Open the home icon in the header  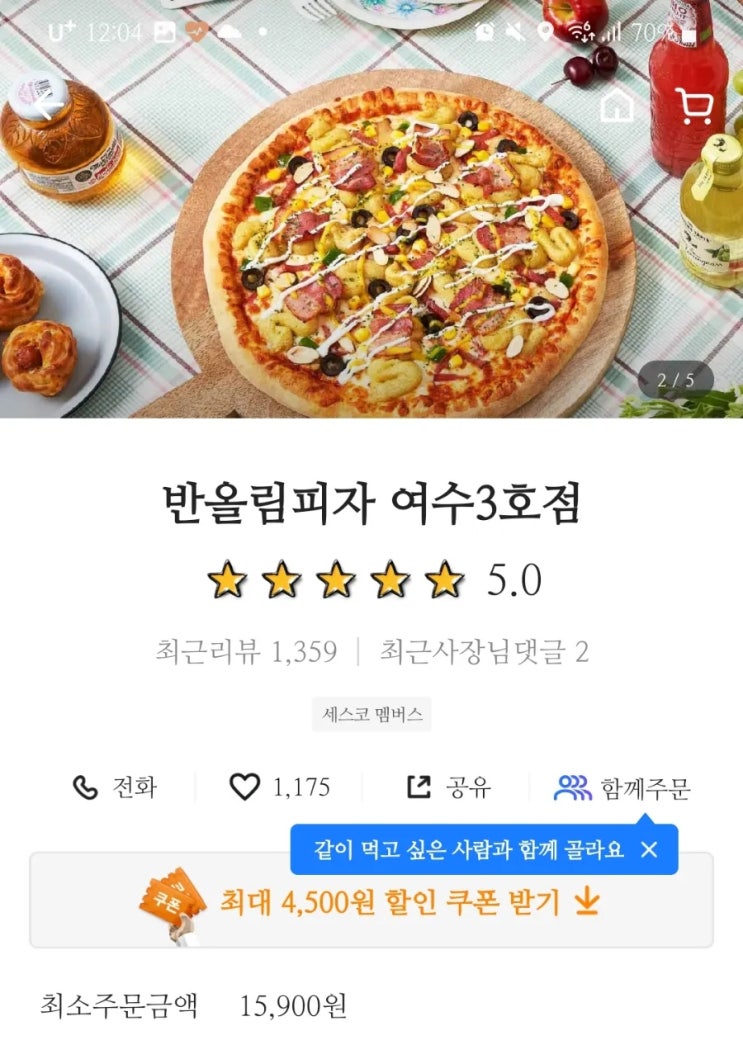coord(617,104)
